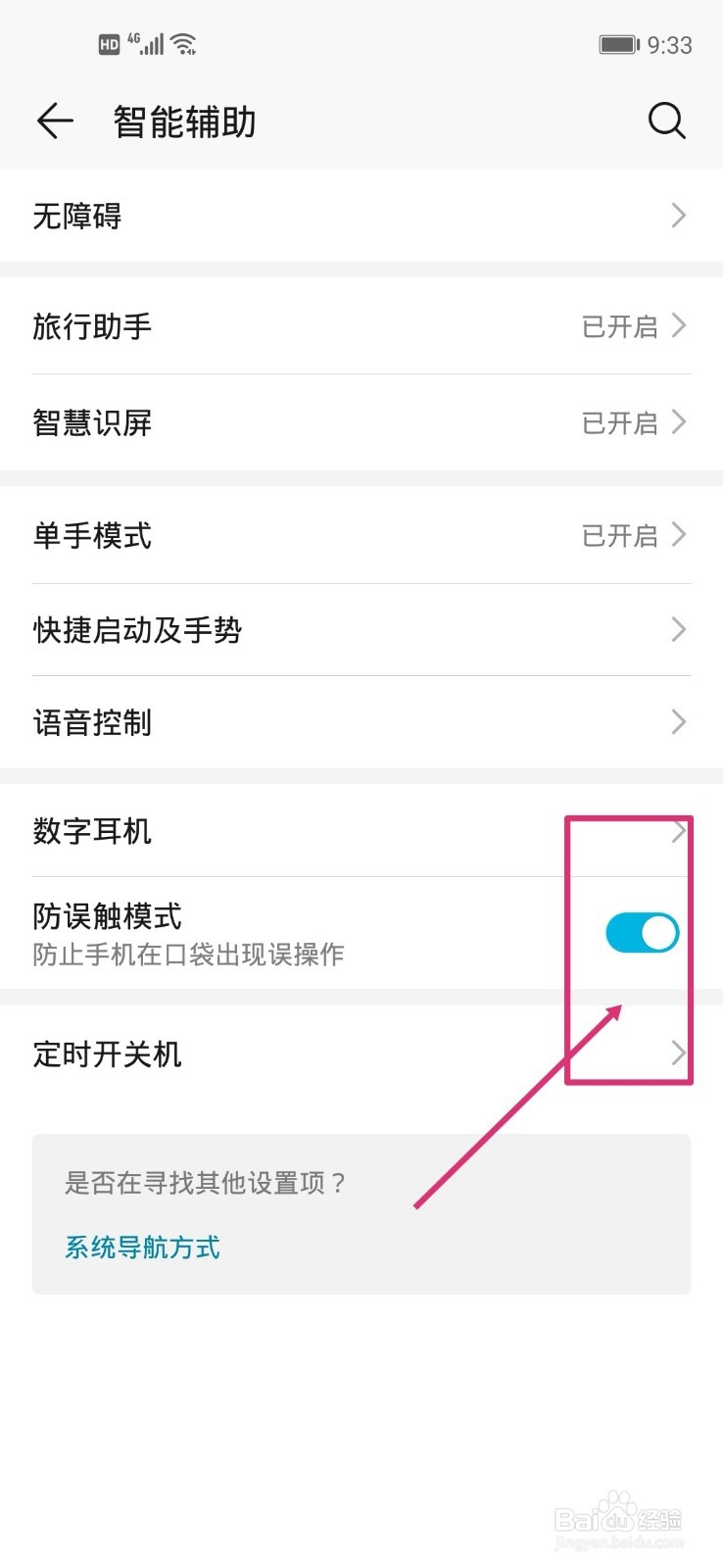Toggle the blue switch beside 防误触模式

click(642, 933)
